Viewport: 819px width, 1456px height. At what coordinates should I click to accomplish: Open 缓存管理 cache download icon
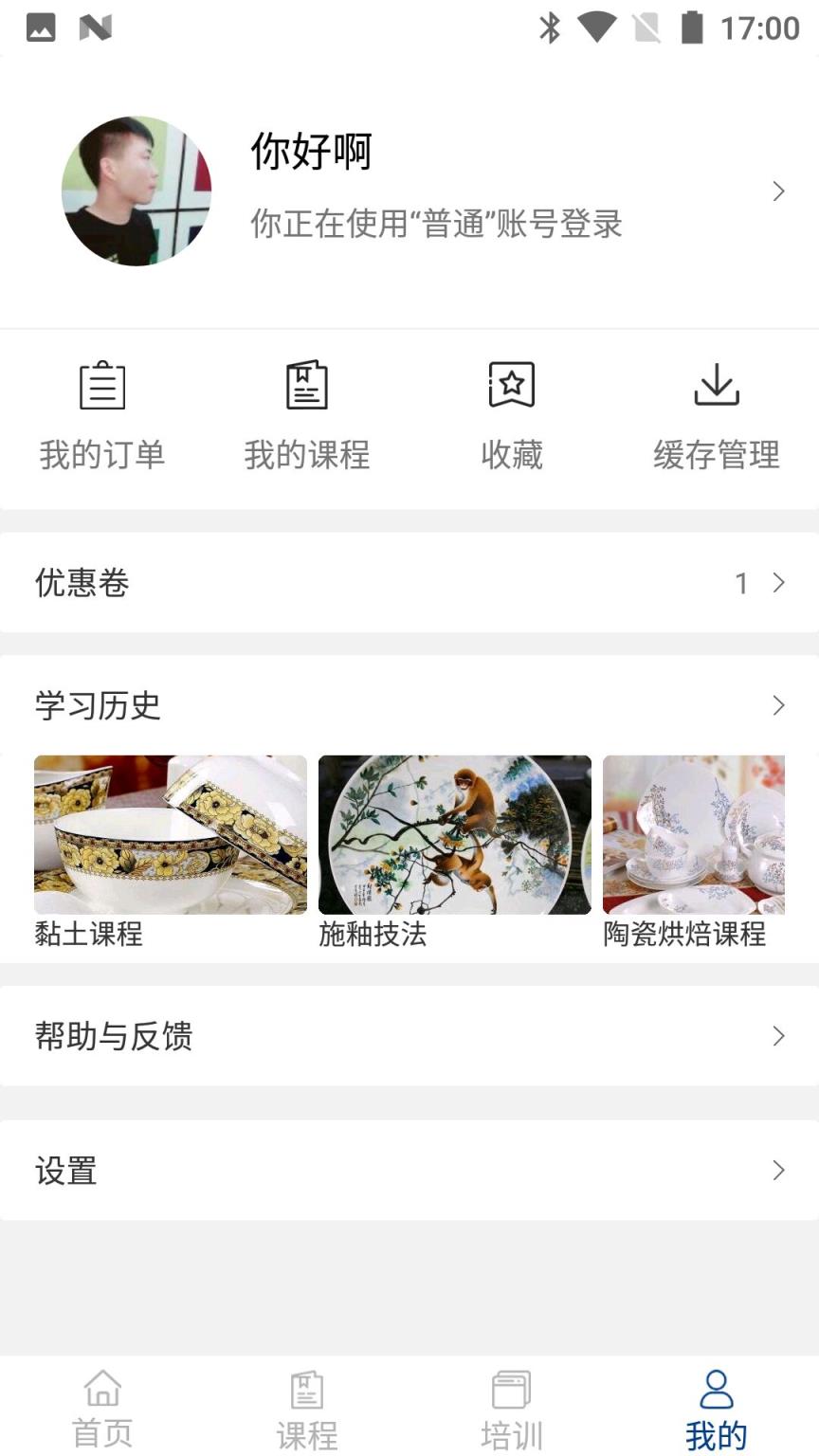(x=717, y=385)
